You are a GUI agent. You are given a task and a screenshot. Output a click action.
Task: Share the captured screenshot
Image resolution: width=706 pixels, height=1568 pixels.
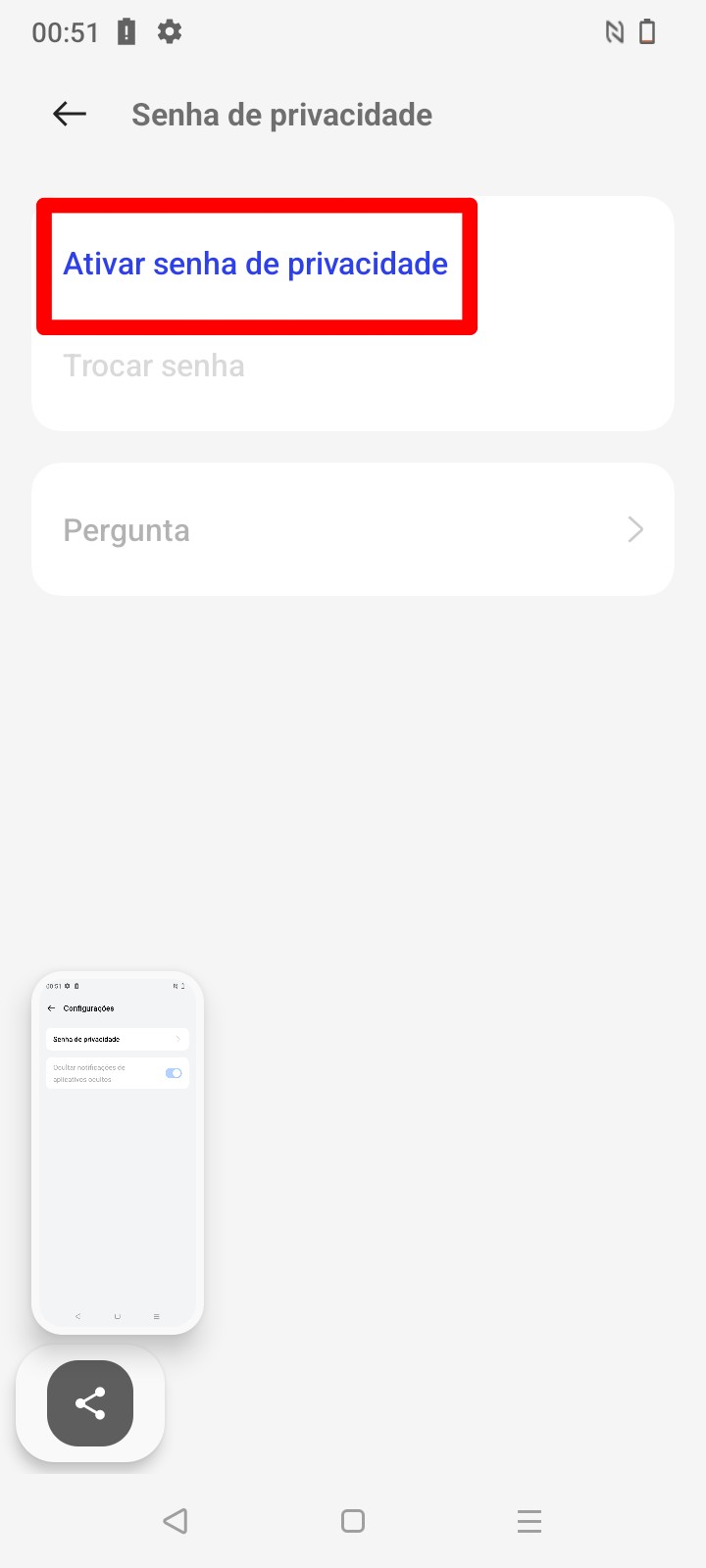click(90, 1403)
